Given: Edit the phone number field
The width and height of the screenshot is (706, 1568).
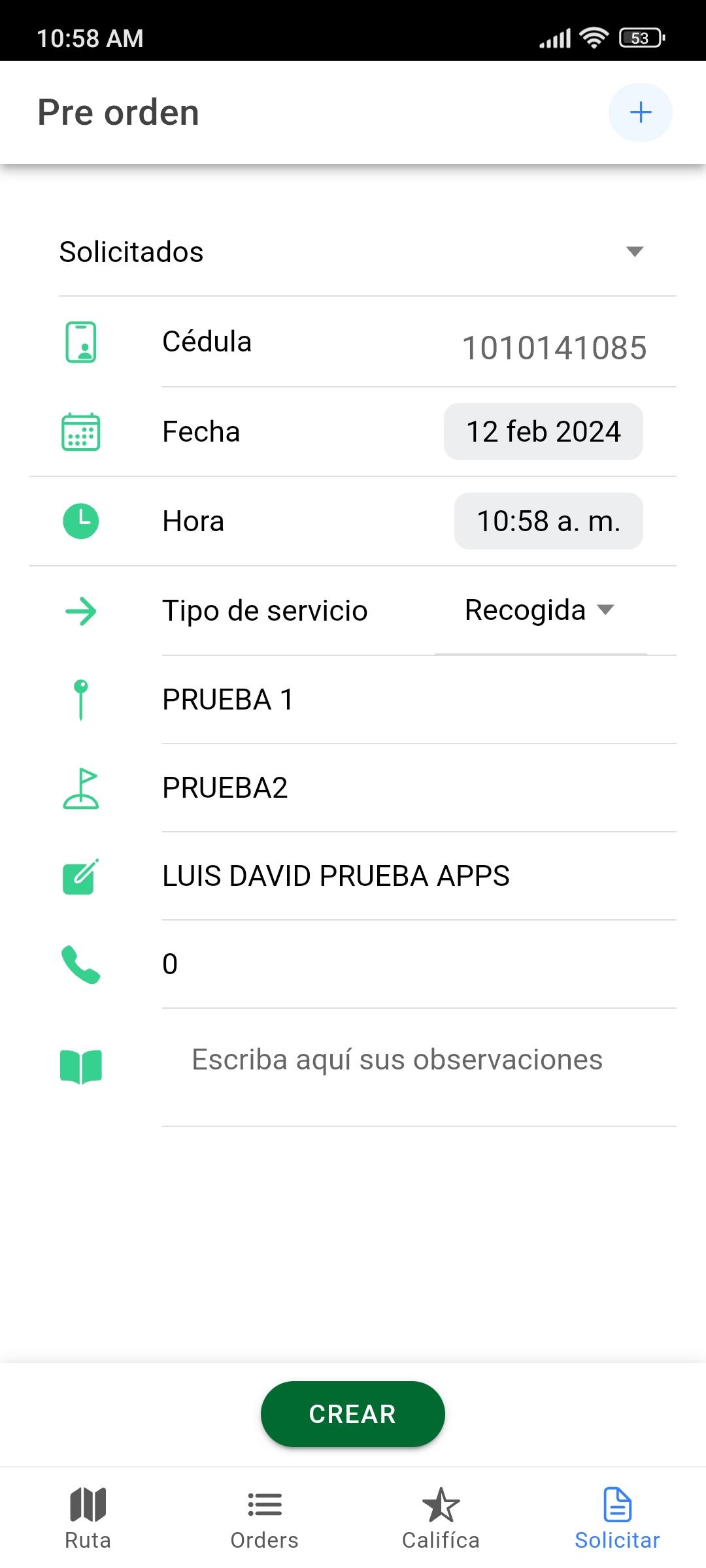Looking at the screenshot, I should point(419,964).
